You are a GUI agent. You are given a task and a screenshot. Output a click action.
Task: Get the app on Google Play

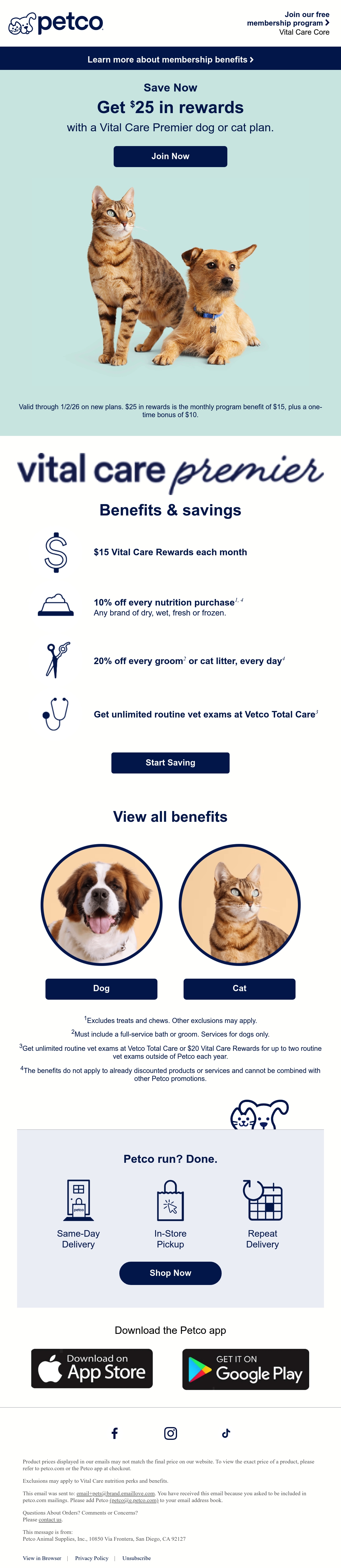click(246, 1369)
